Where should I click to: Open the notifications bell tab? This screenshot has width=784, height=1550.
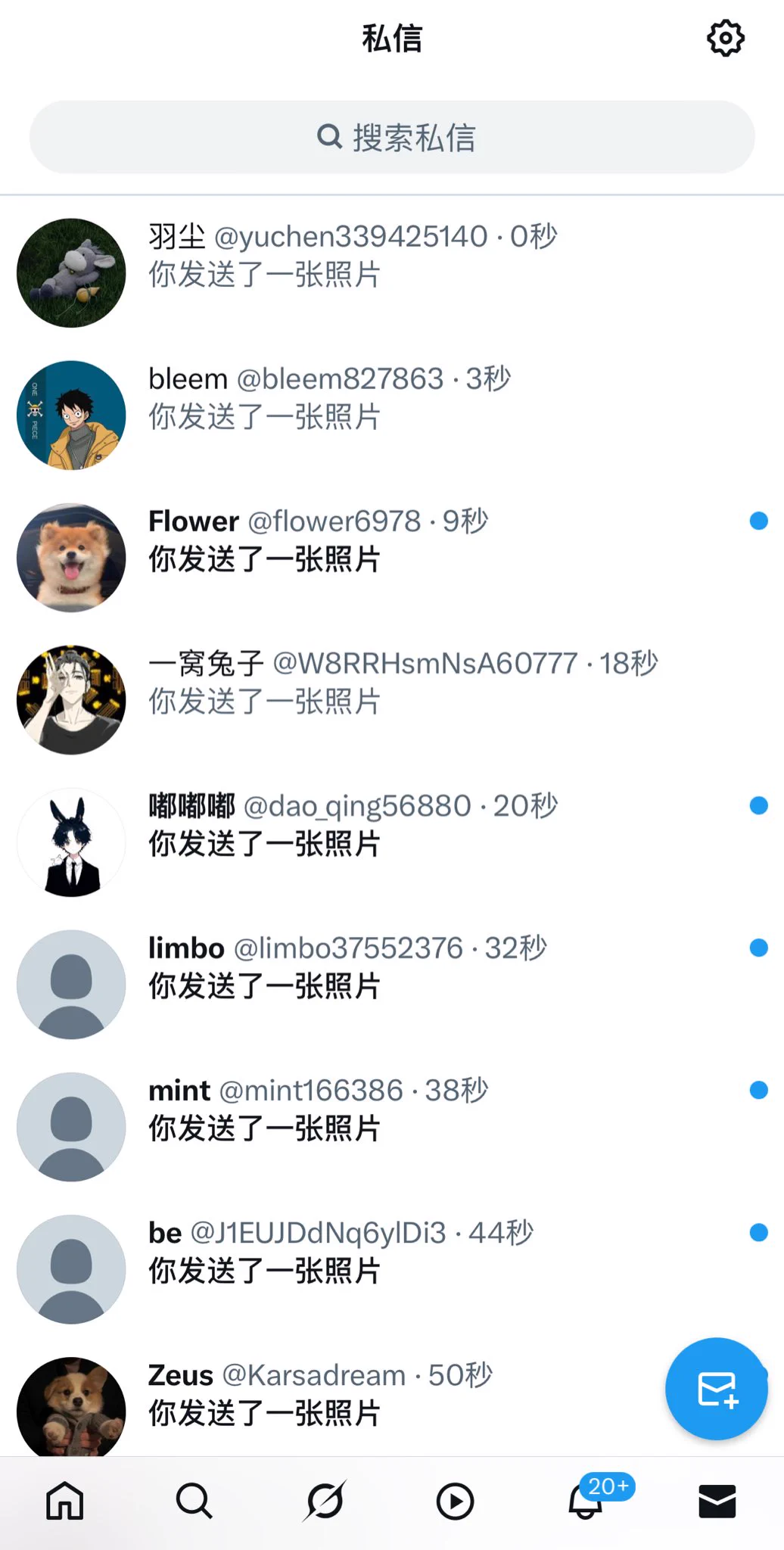[586, 1501]
